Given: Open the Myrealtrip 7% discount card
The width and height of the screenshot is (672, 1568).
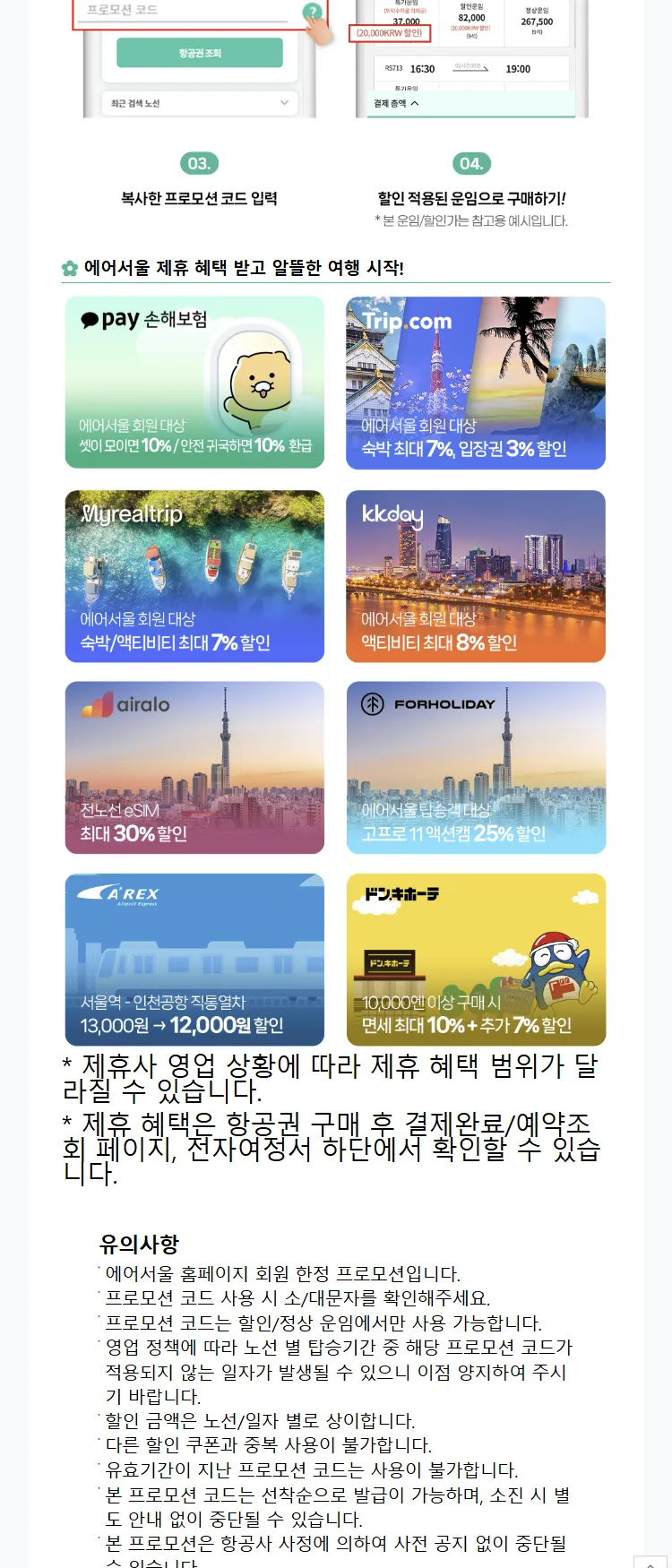Looking at the screenshot, I should pyautogui.click(x=194, y=576).
